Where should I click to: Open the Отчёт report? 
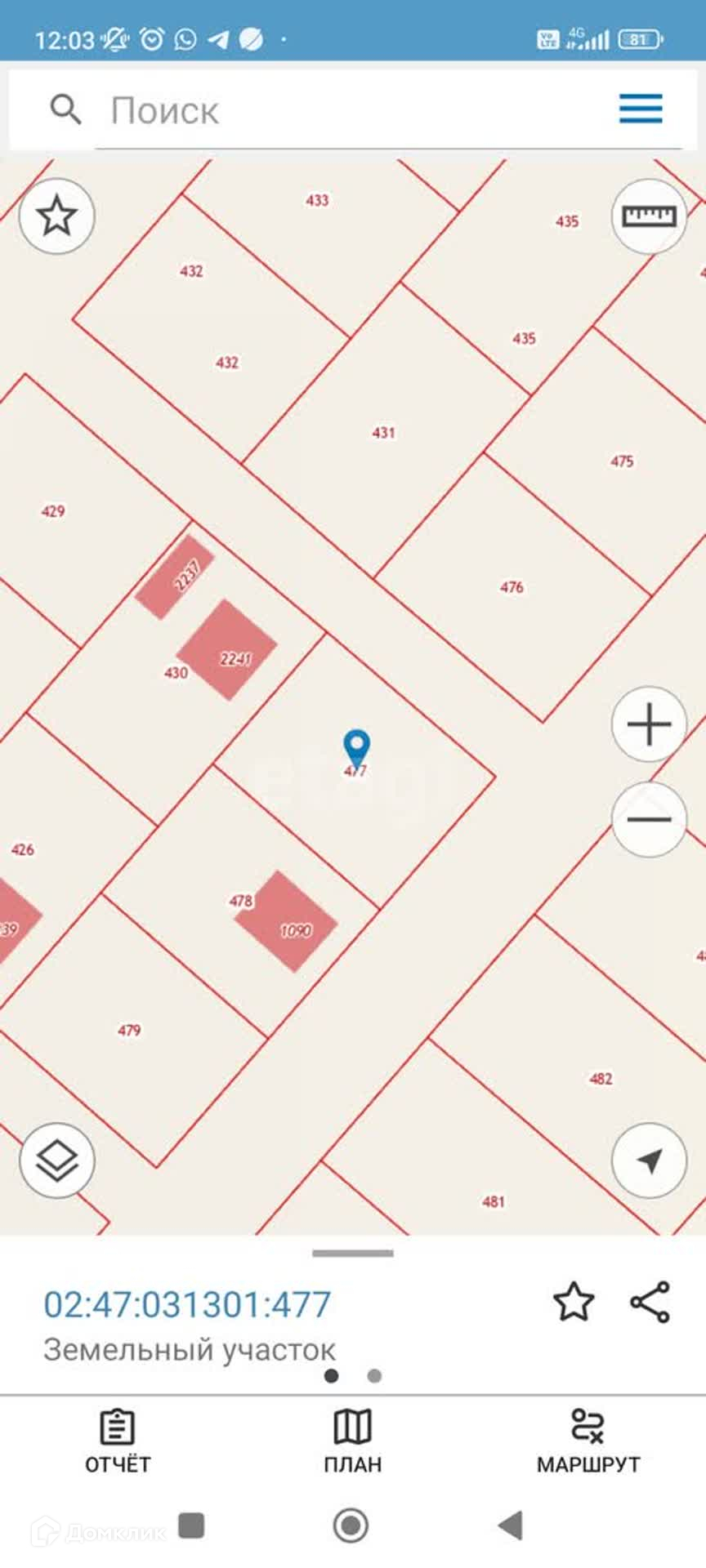(118, 1442)
